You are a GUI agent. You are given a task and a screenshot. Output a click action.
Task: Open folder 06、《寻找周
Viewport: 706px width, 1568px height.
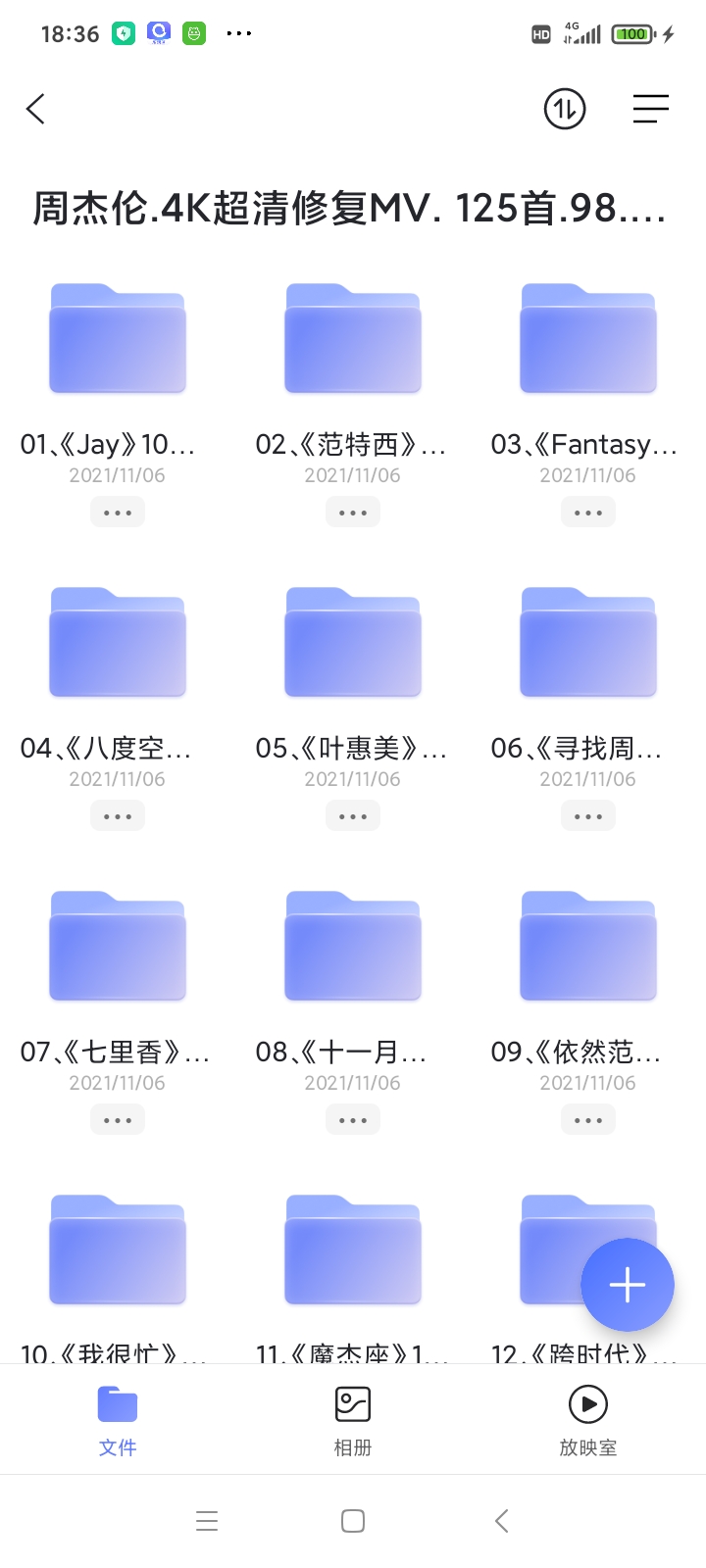tap(588, 643)
